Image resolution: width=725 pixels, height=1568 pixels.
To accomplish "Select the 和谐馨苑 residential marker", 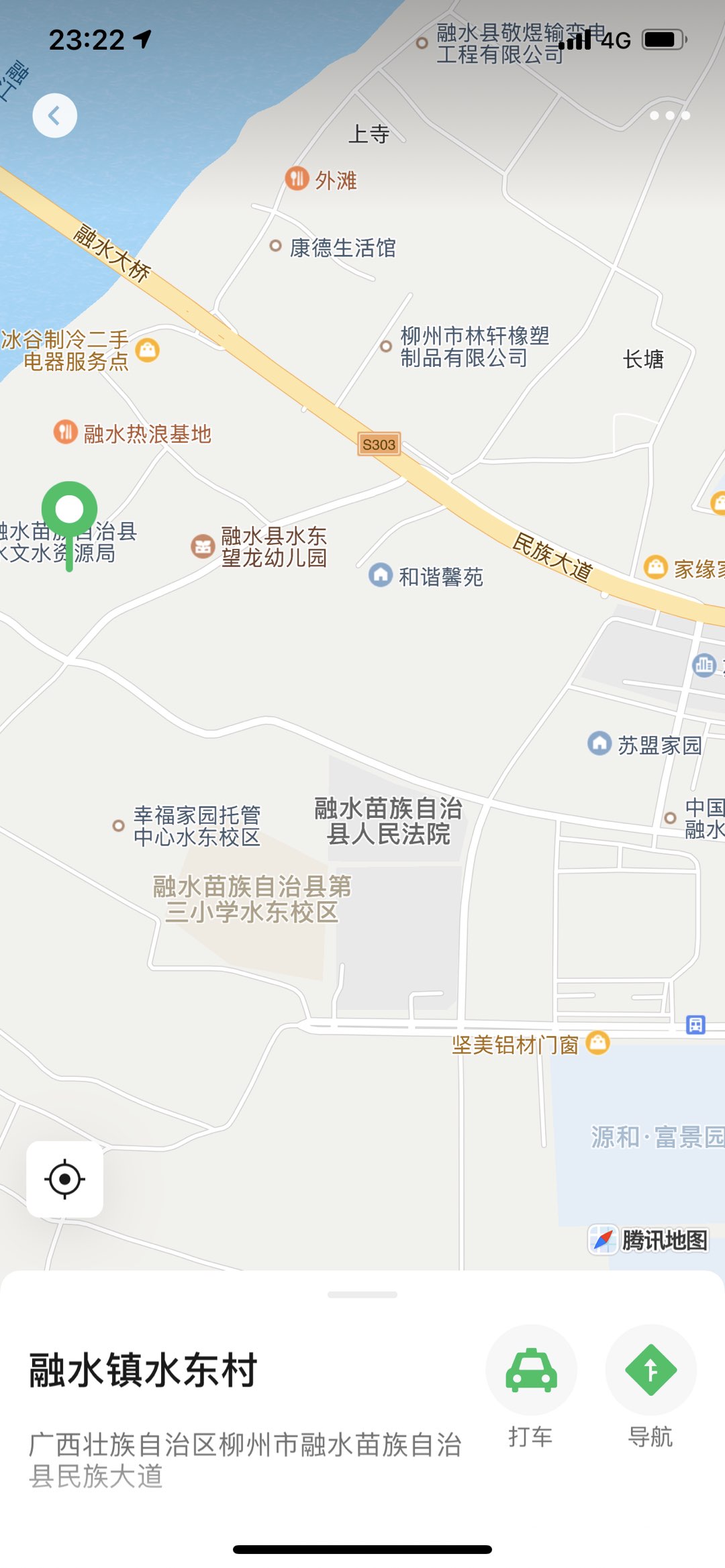I will (381, 575).
